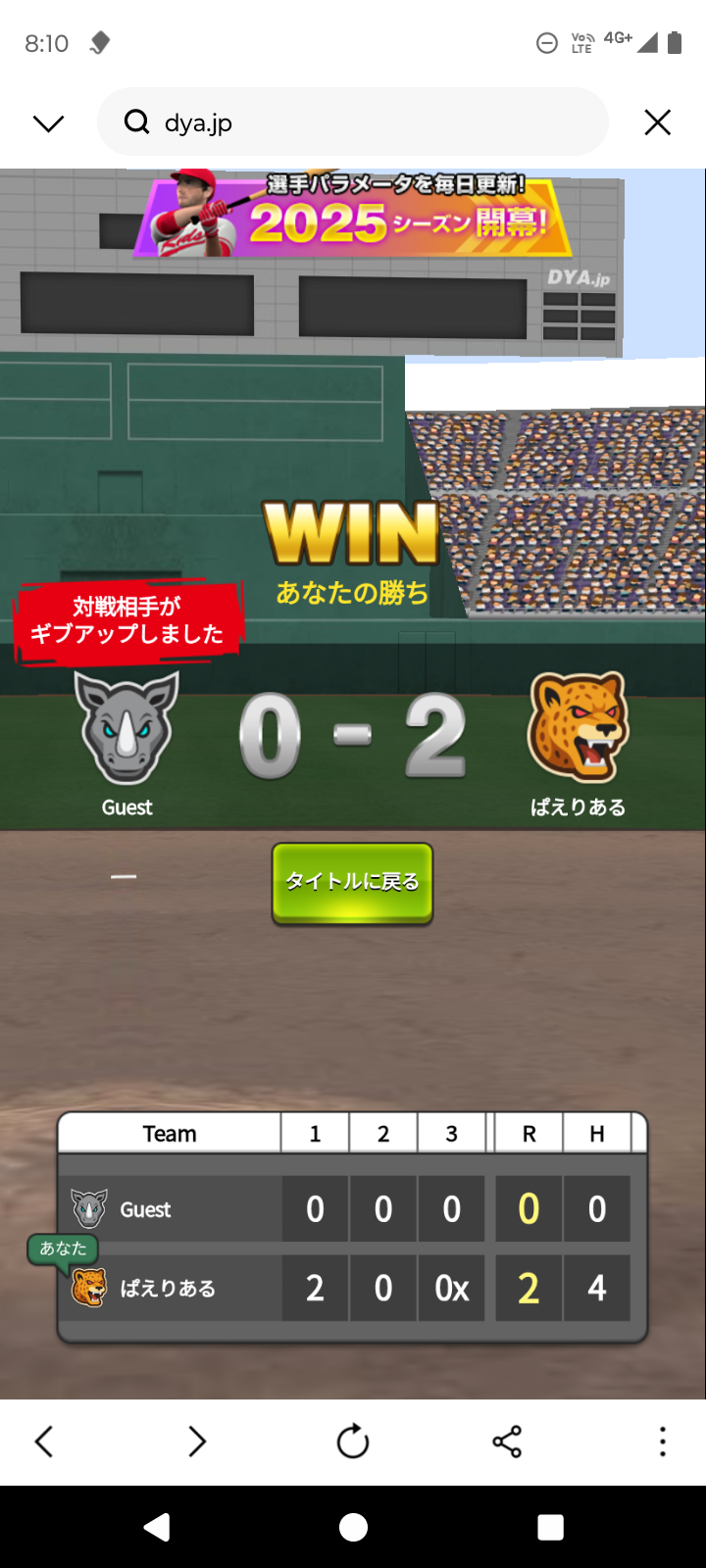Tap the タイトルに戻る button

pyautogui.click(x=352, y=883)
